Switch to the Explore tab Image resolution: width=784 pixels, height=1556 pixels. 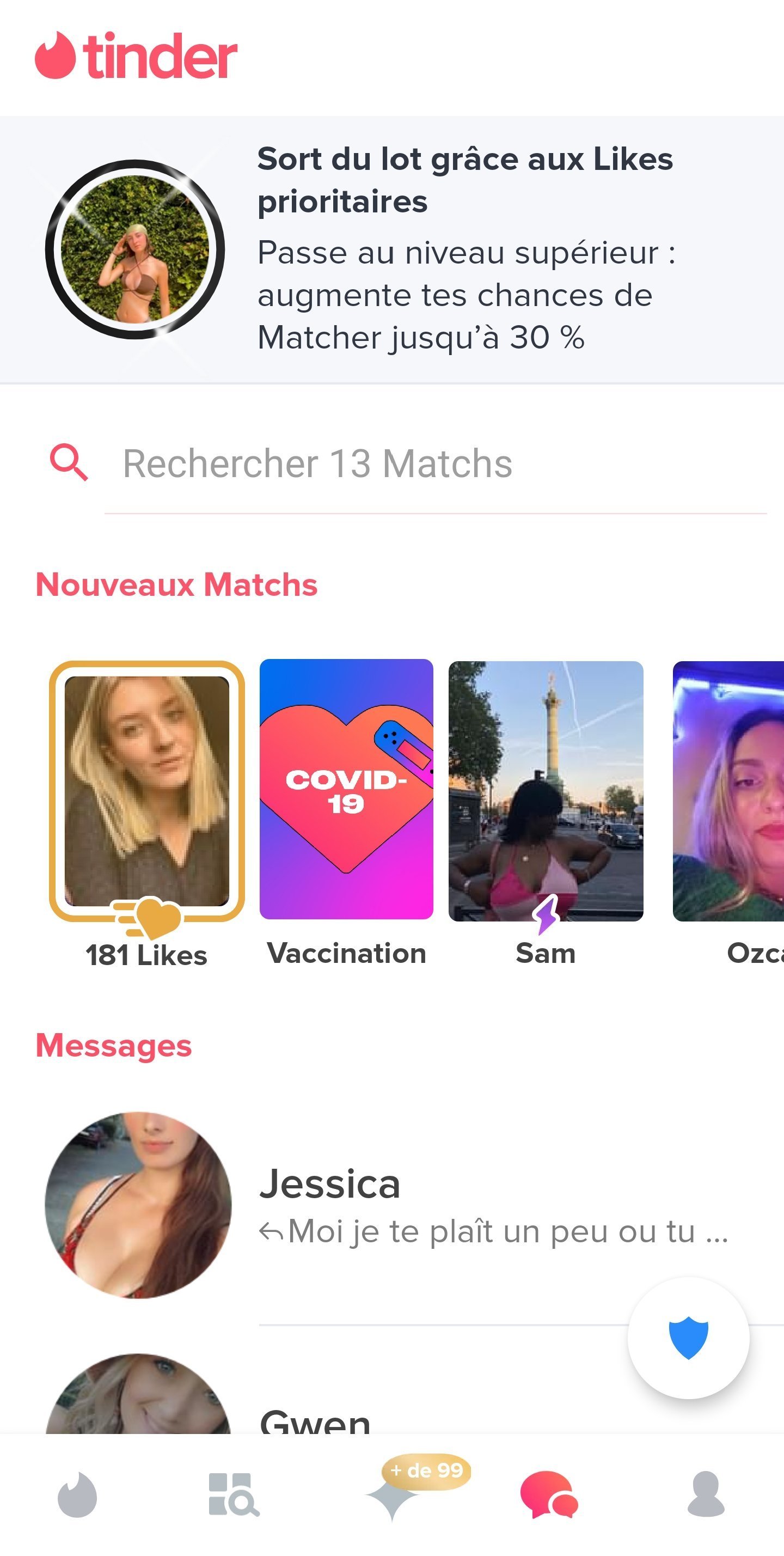tap(233, 1494)
